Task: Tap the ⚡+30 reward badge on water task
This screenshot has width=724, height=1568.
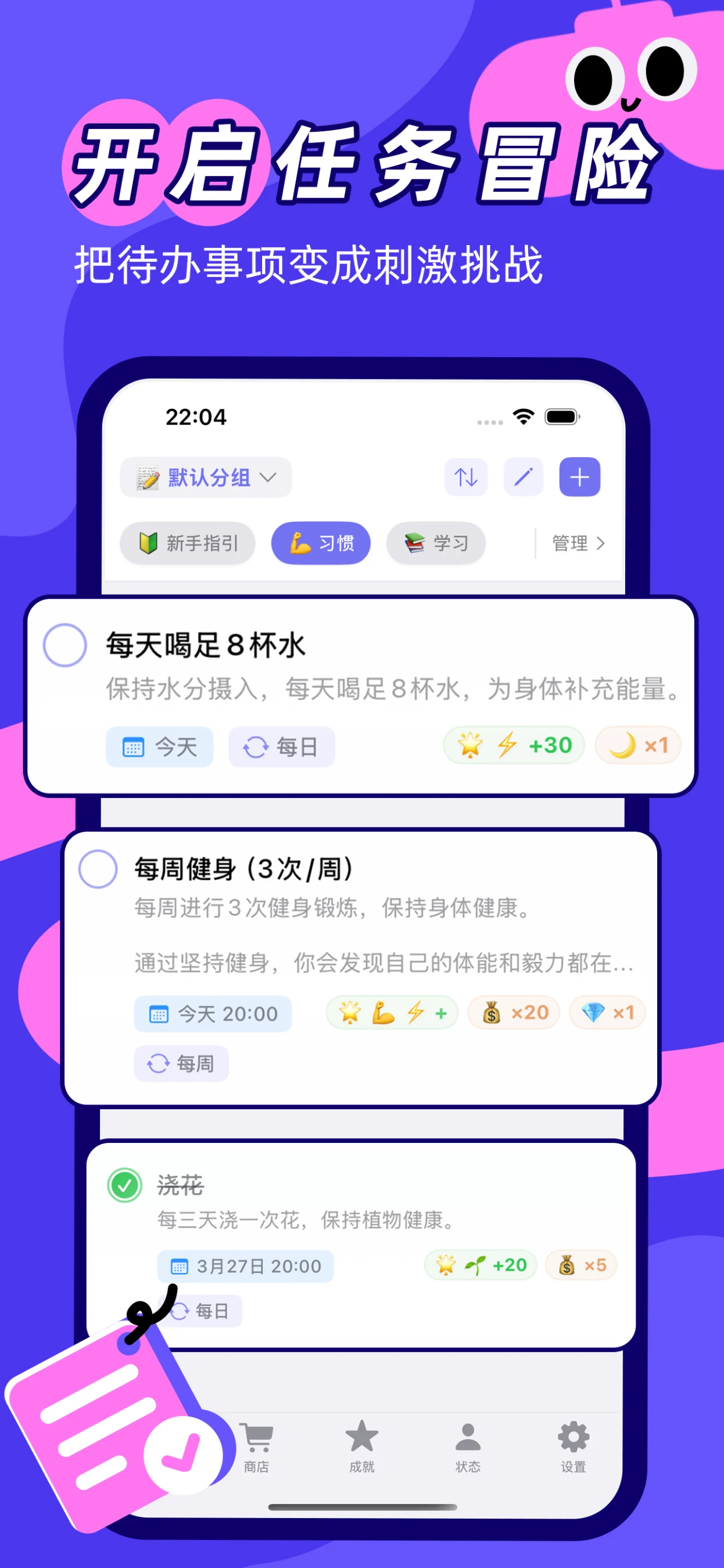Action: click(x=513, y=746)
